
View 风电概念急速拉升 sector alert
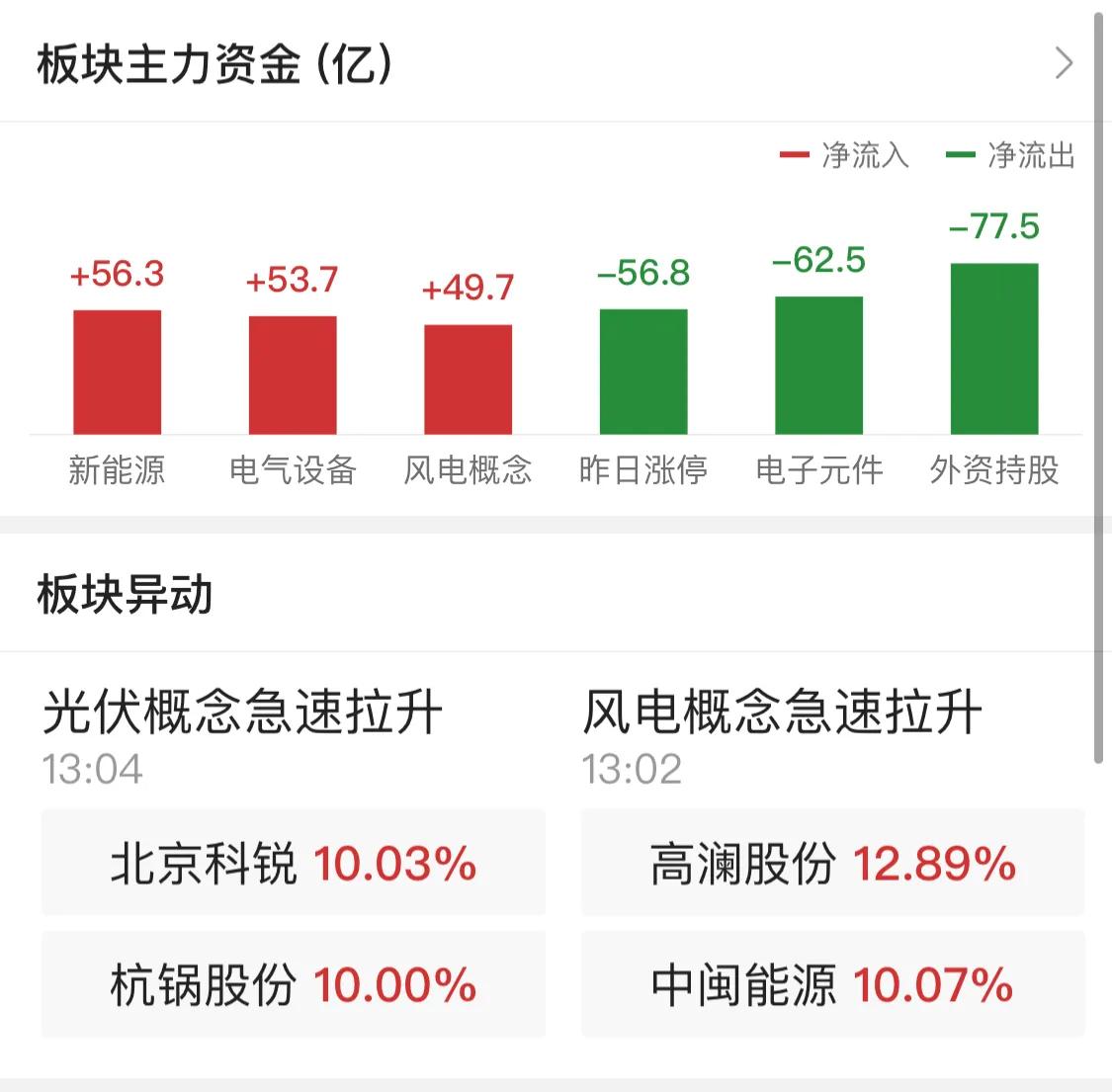(x=782, y=713)
